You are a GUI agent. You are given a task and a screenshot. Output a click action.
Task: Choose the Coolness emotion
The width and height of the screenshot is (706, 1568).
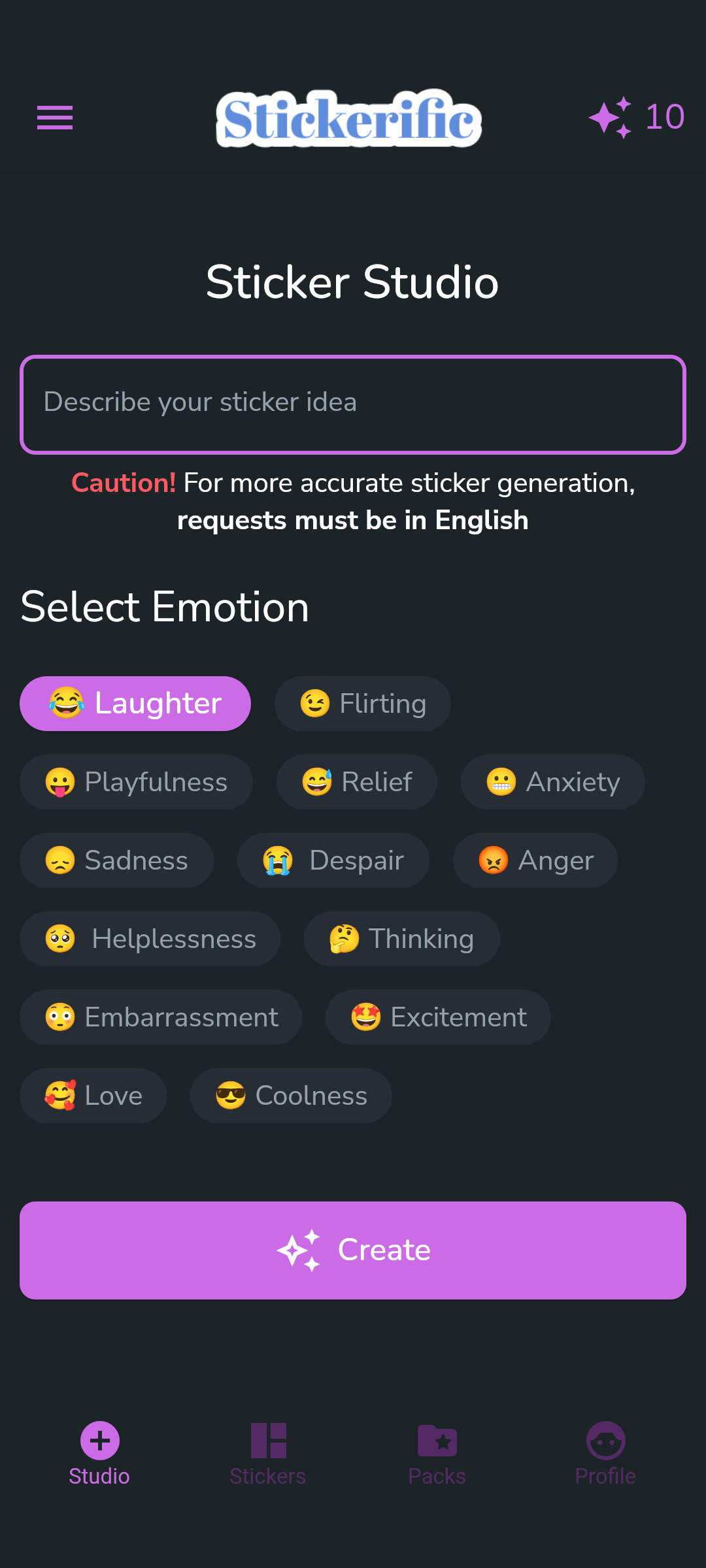tap(291, 1096)
